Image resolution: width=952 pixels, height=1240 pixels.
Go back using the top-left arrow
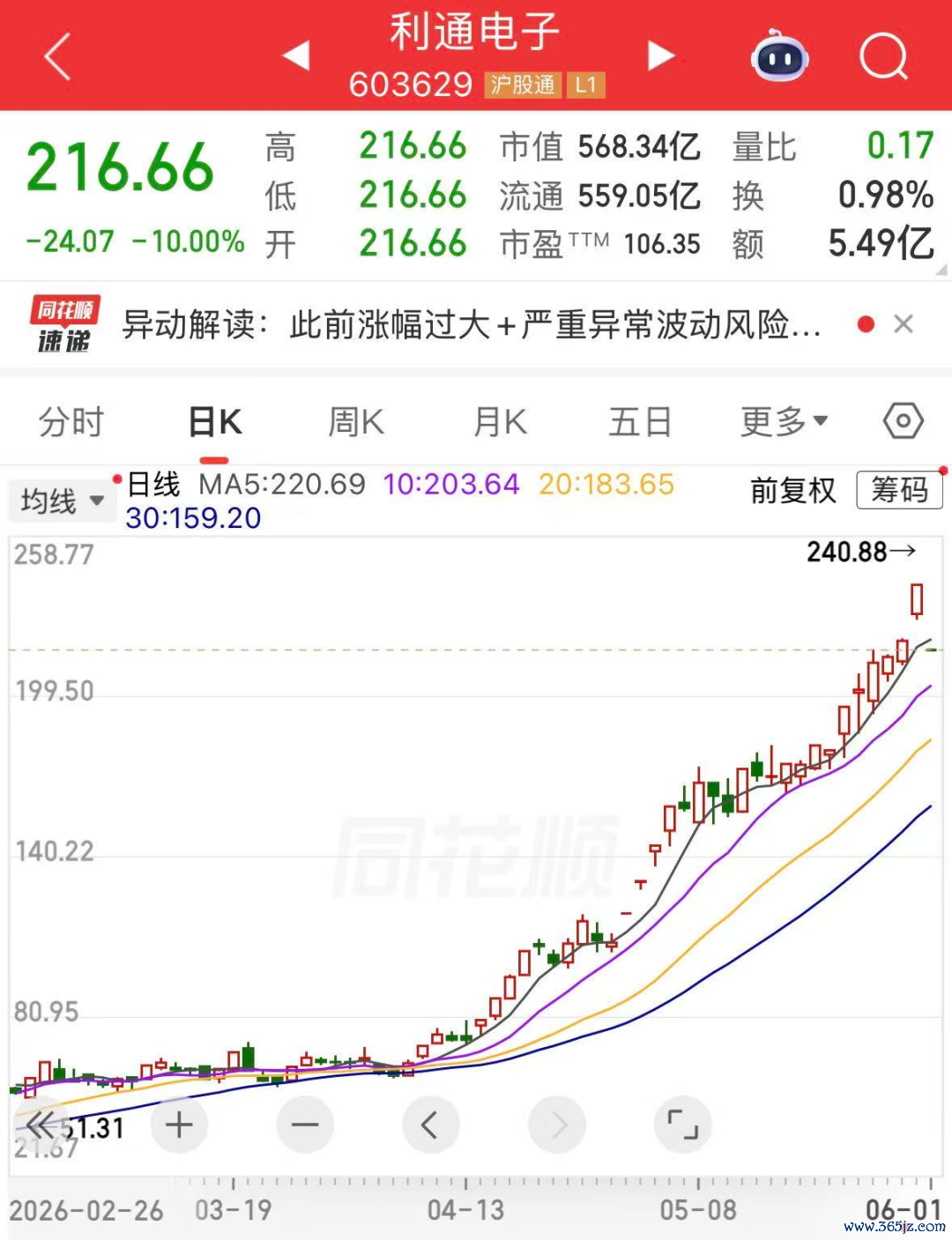[57, 58]
